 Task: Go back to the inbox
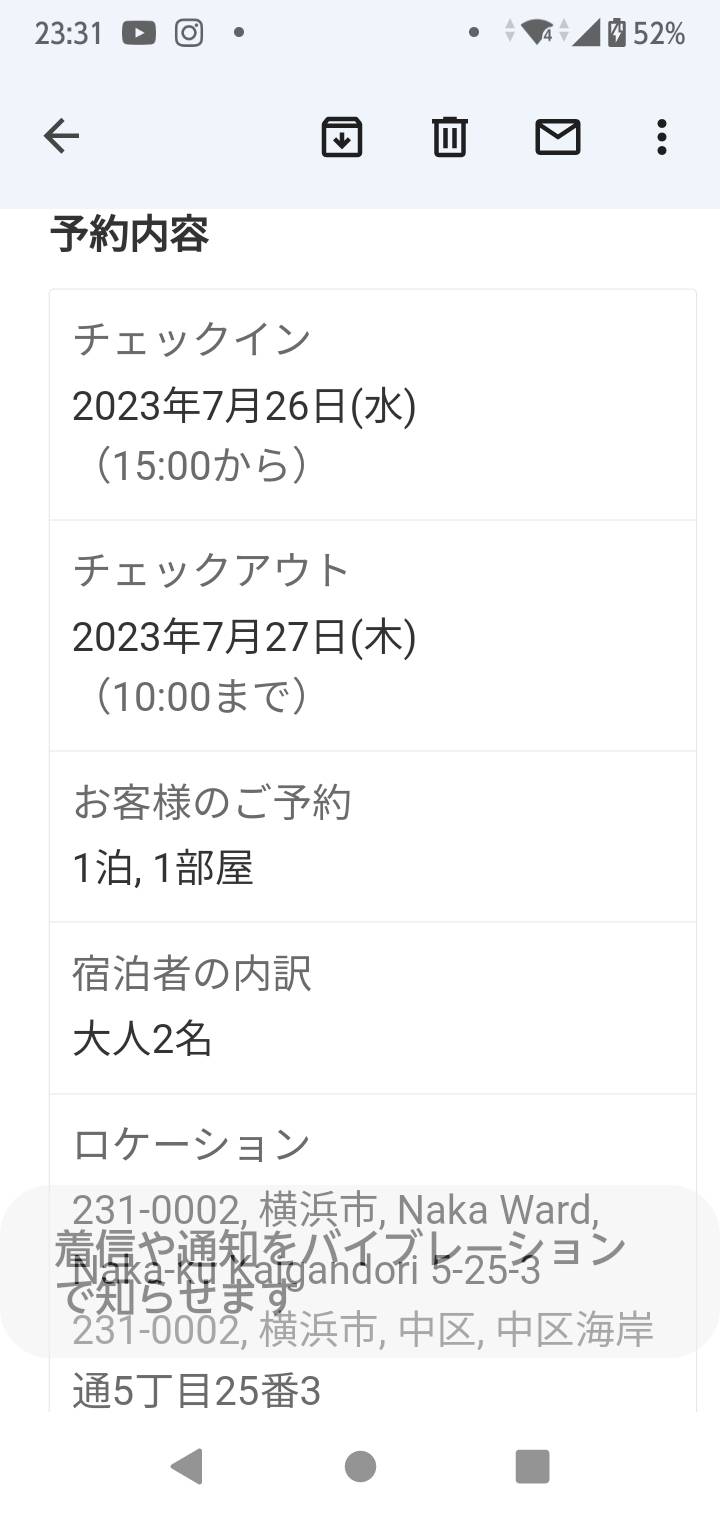point(61,136)
